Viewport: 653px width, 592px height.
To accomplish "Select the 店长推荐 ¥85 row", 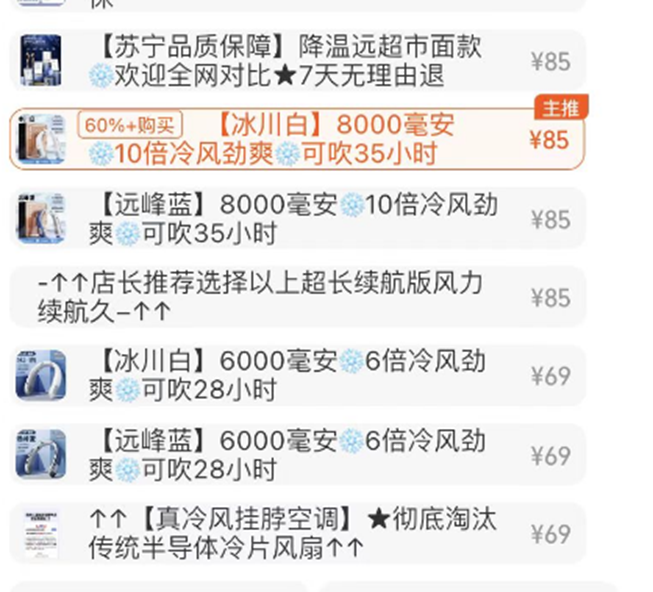I will 298,297.
